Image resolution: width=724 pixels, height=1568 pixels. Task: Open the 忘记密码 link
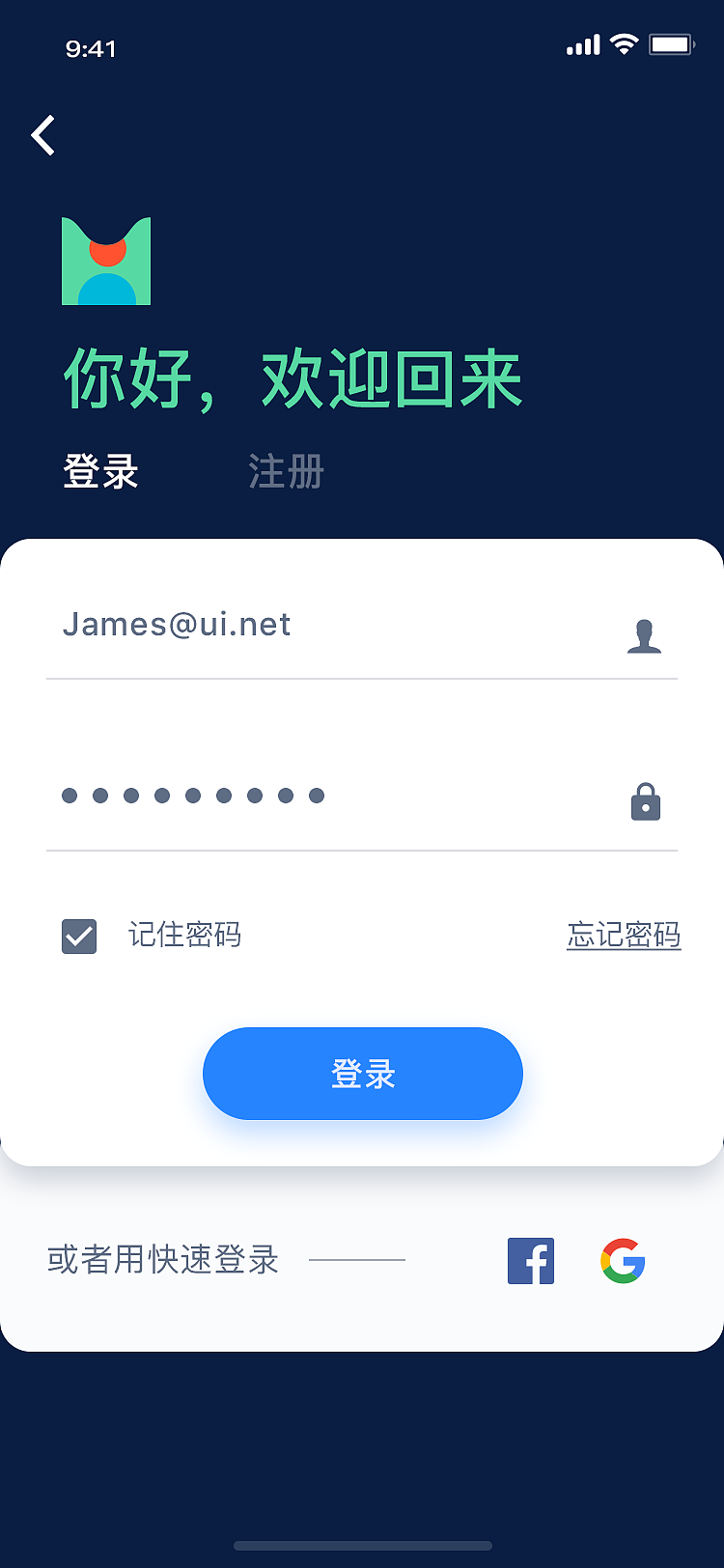[x=624, y=935]
